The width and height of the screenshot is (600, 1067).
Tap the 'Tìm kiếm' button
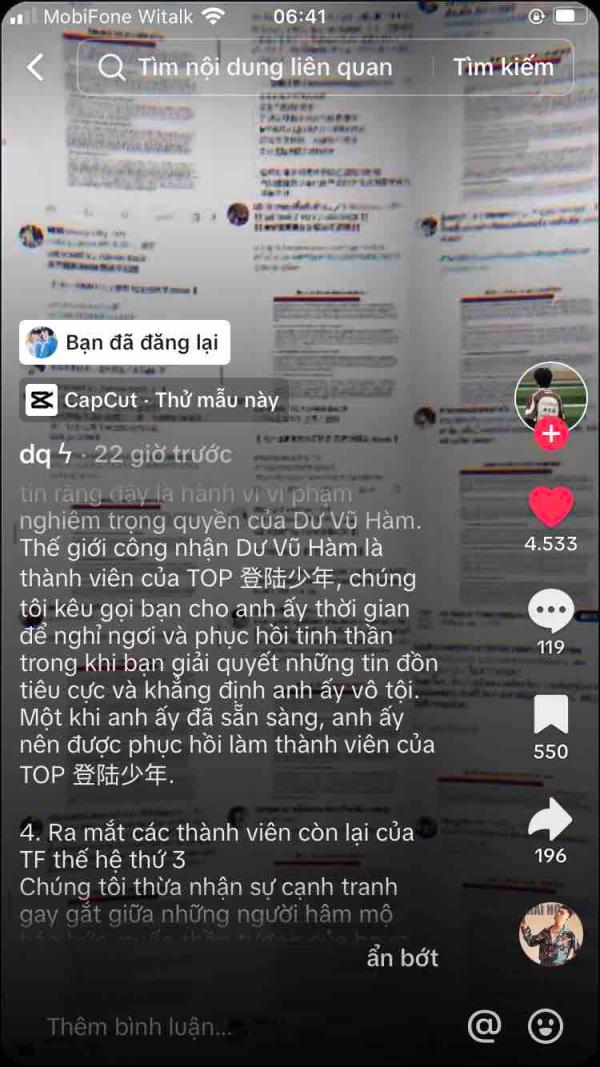(502, 68)
